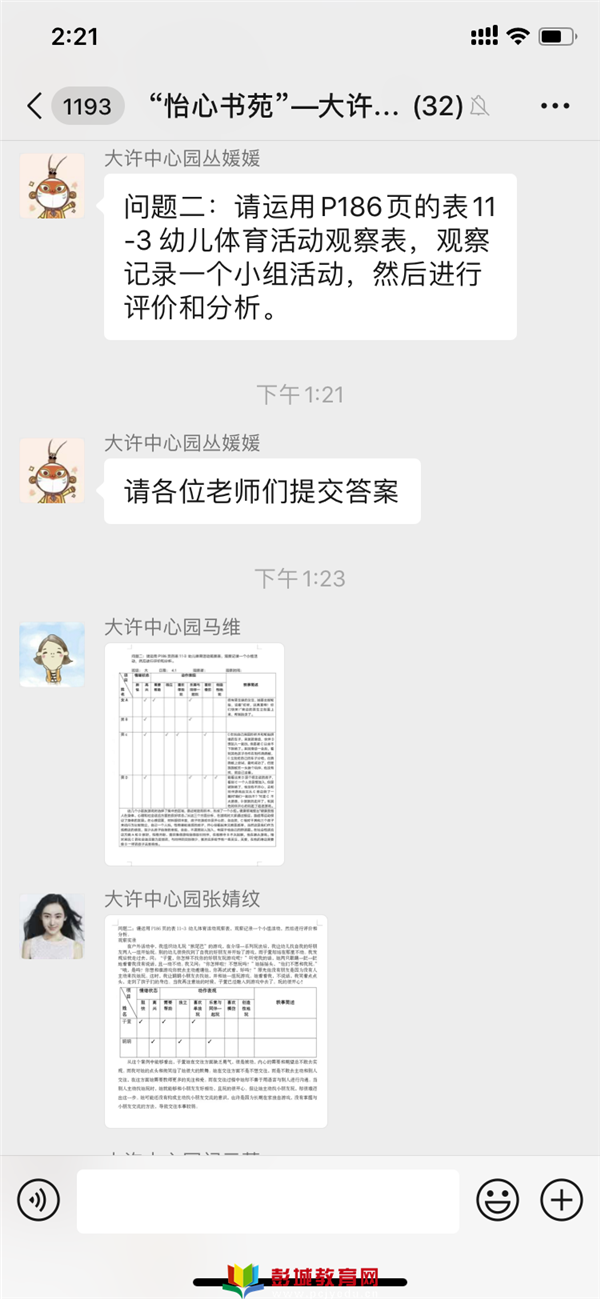
Task: Open the group chat overflow menu
Action: point(554,106)
